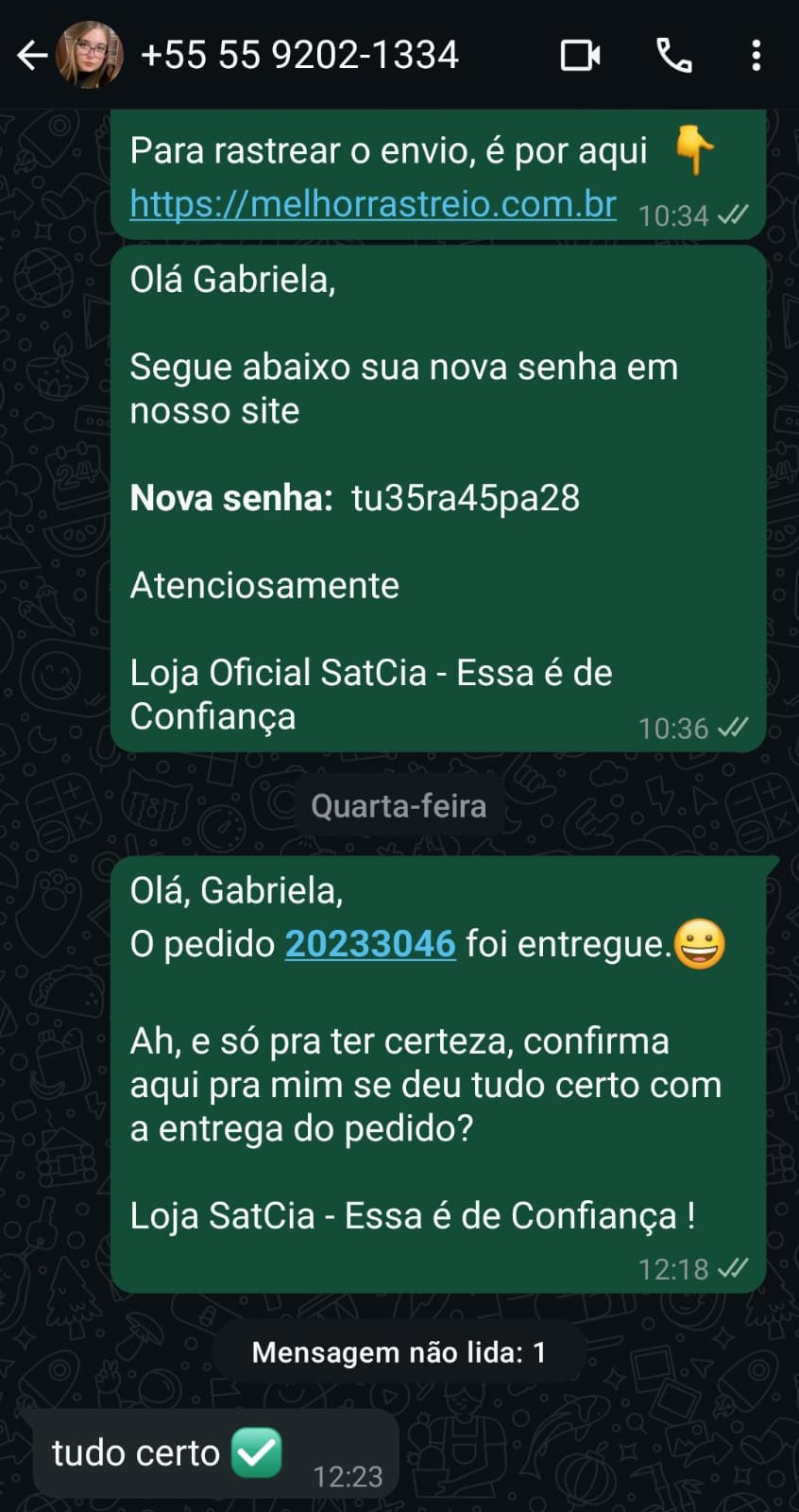This screenshot has height=1512, width=799.
Task: Start a video call with this contact
Action: tap(580, 56)
